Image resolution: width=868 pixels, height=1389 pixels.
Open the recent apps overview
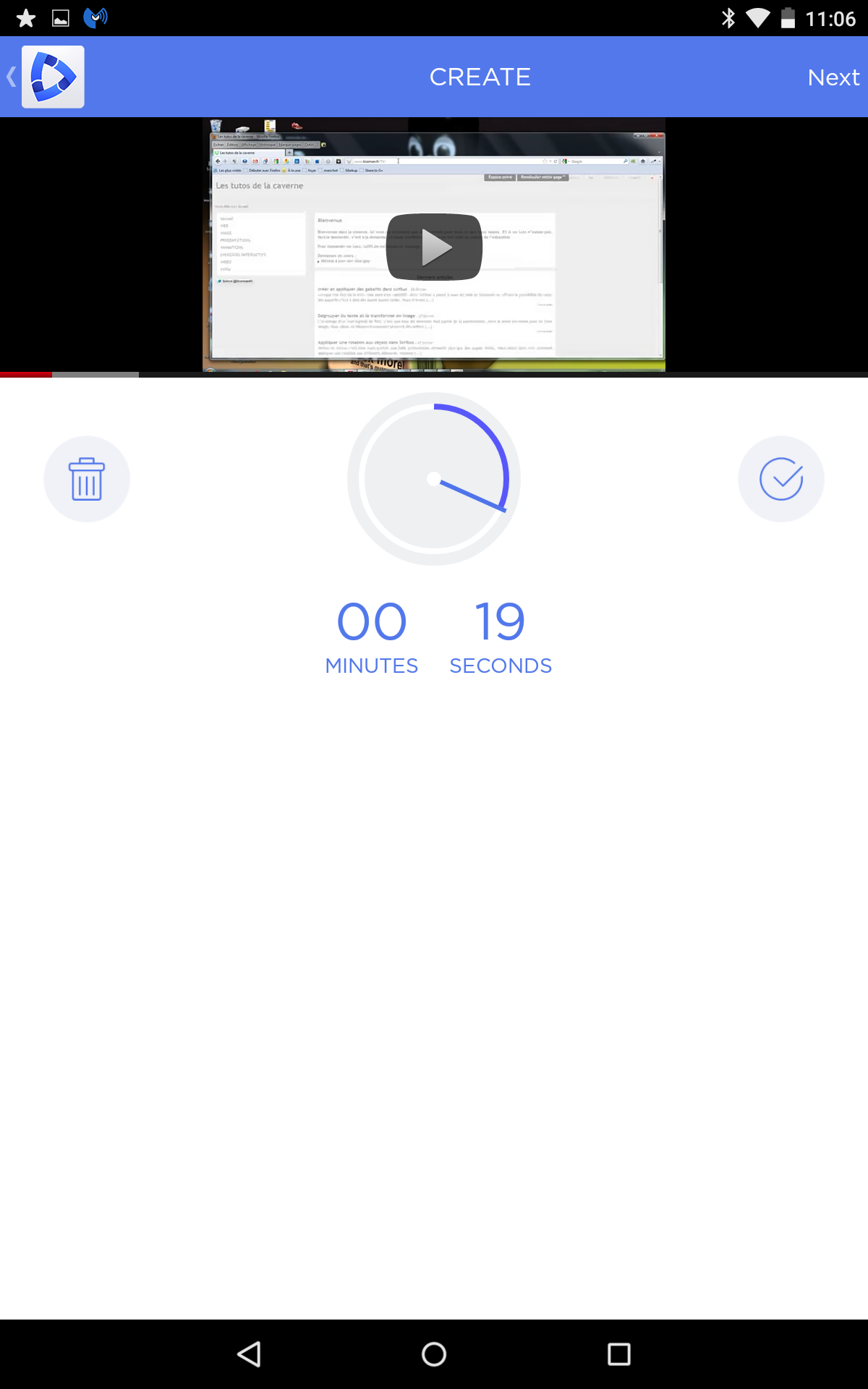coord(619,1354)
